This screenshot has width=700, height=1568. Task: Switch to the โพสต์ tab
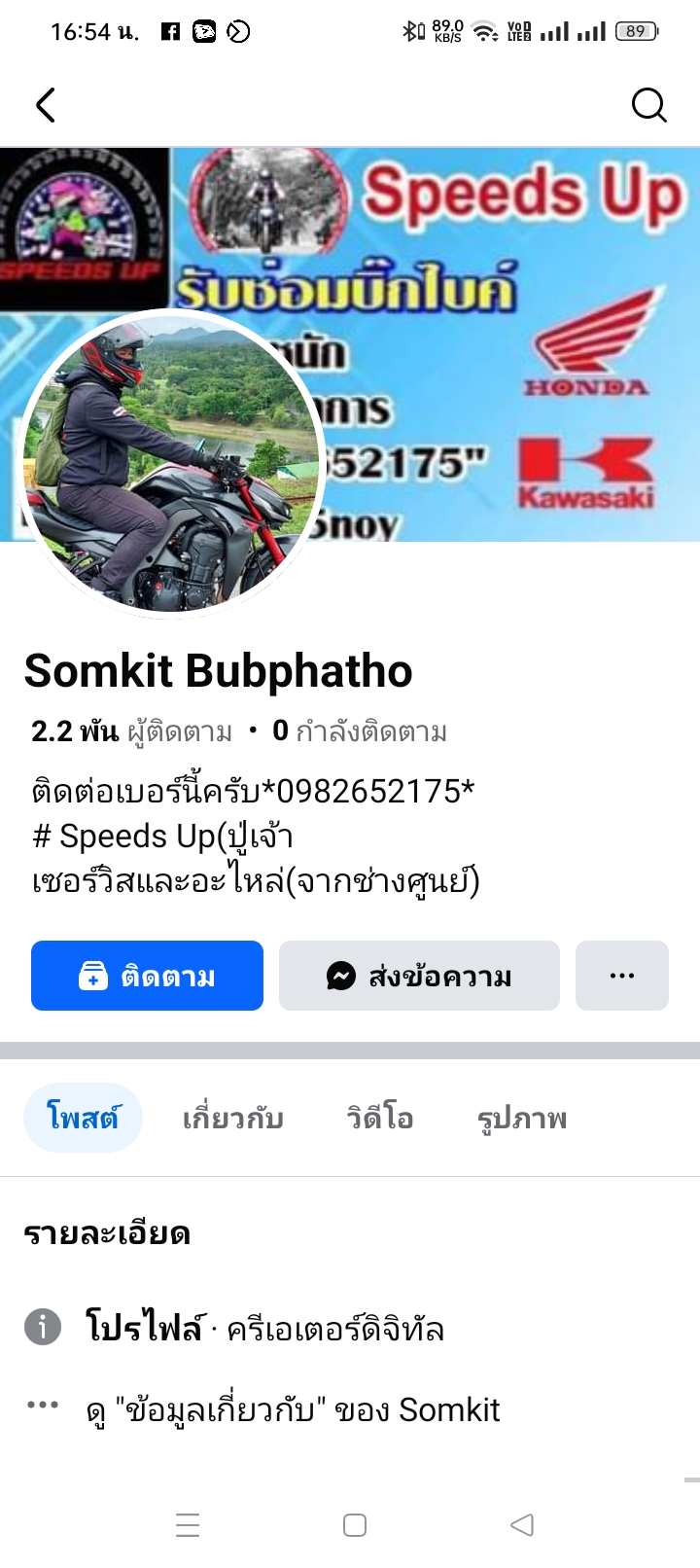point(83,1118)
